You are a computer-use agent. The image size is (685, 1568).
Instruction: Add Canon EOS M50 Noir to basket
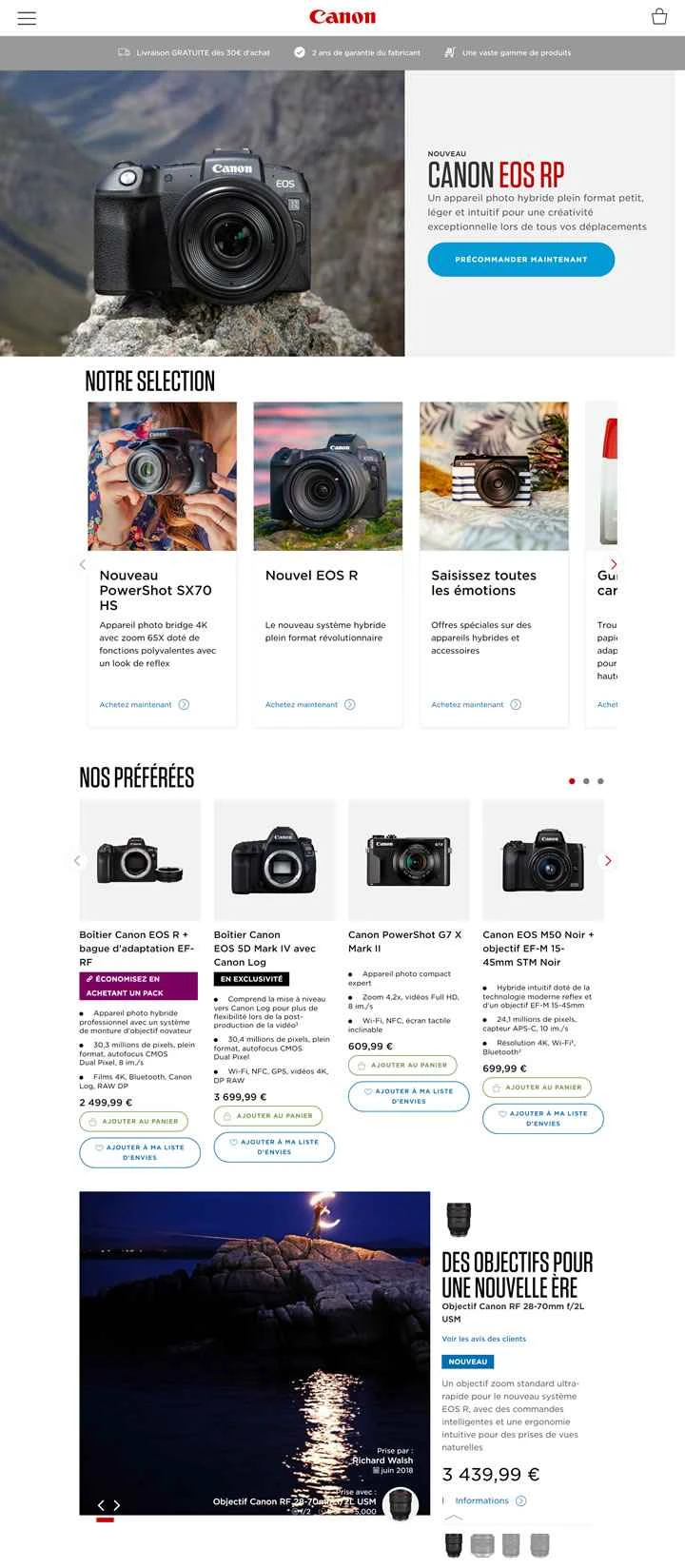pyautogui.click(x=537, y=1087)
